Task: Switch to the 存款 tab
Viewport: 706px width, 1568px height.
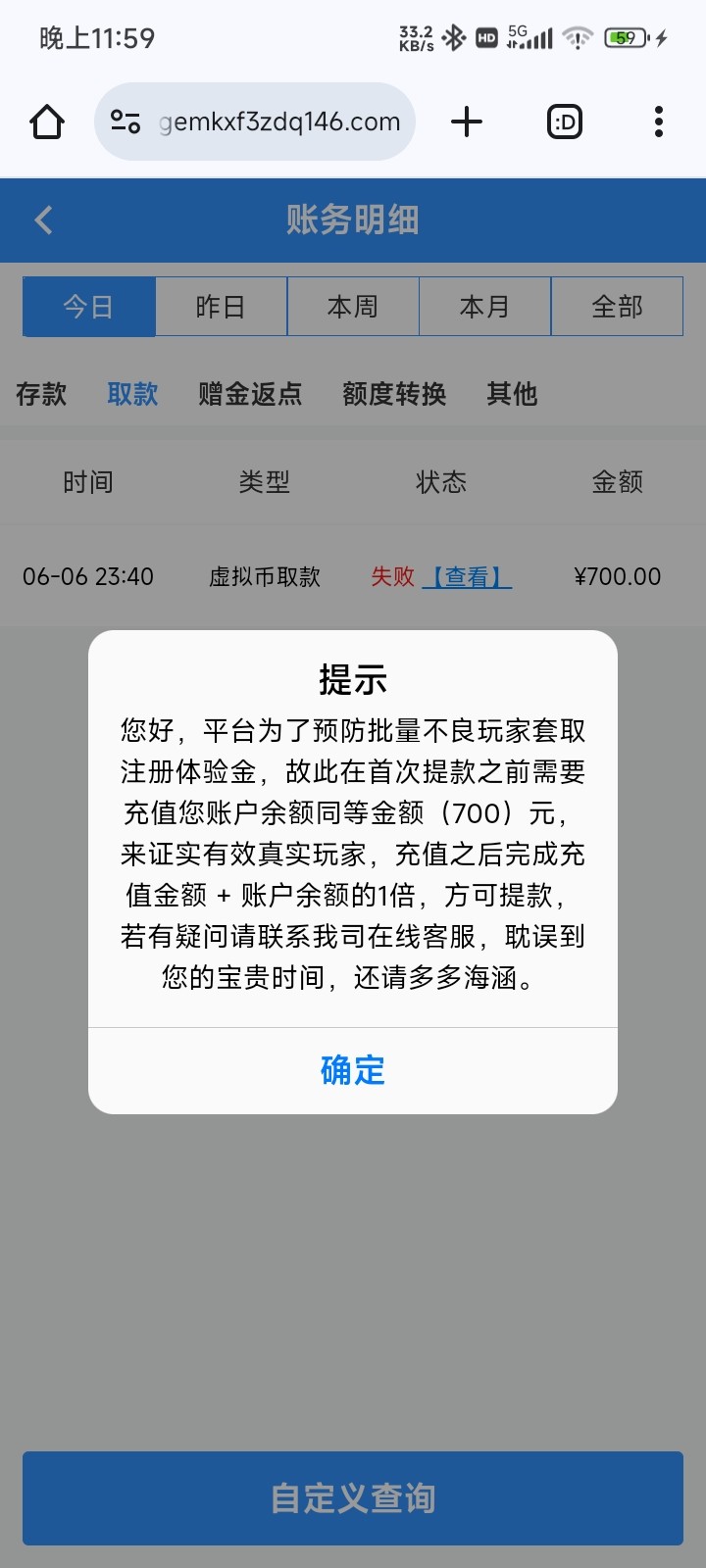Action: (41, 394)
